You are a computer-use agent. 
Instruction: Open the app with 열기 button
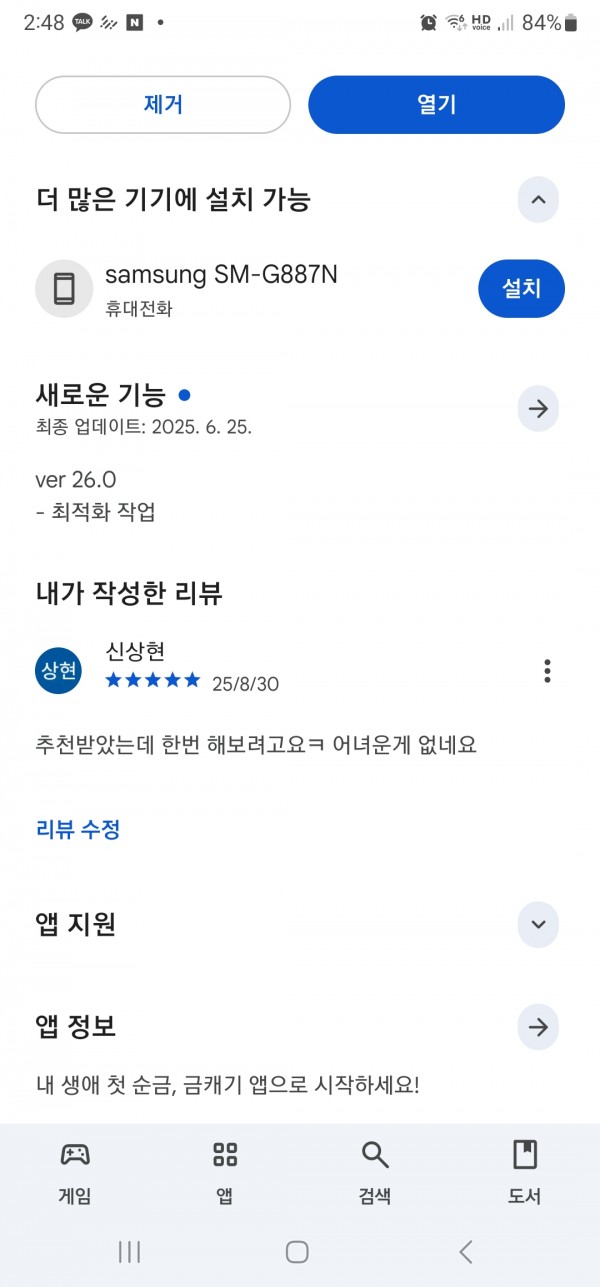point(436,105)
